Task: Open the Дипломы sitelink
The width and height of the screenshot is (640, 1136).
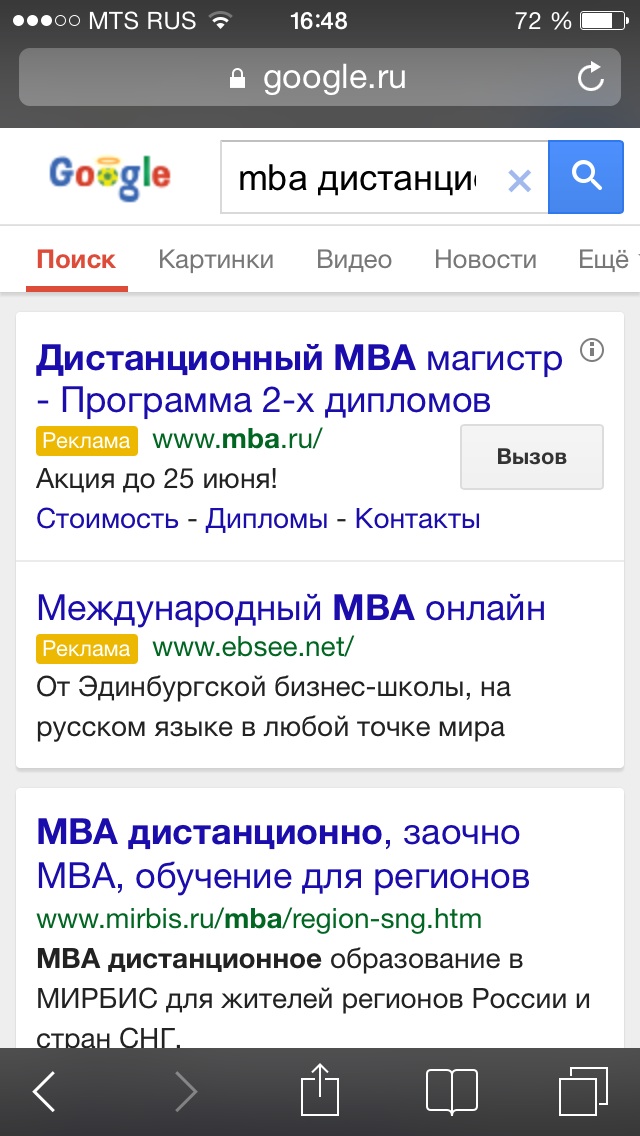Action: (x=266, y=519)
